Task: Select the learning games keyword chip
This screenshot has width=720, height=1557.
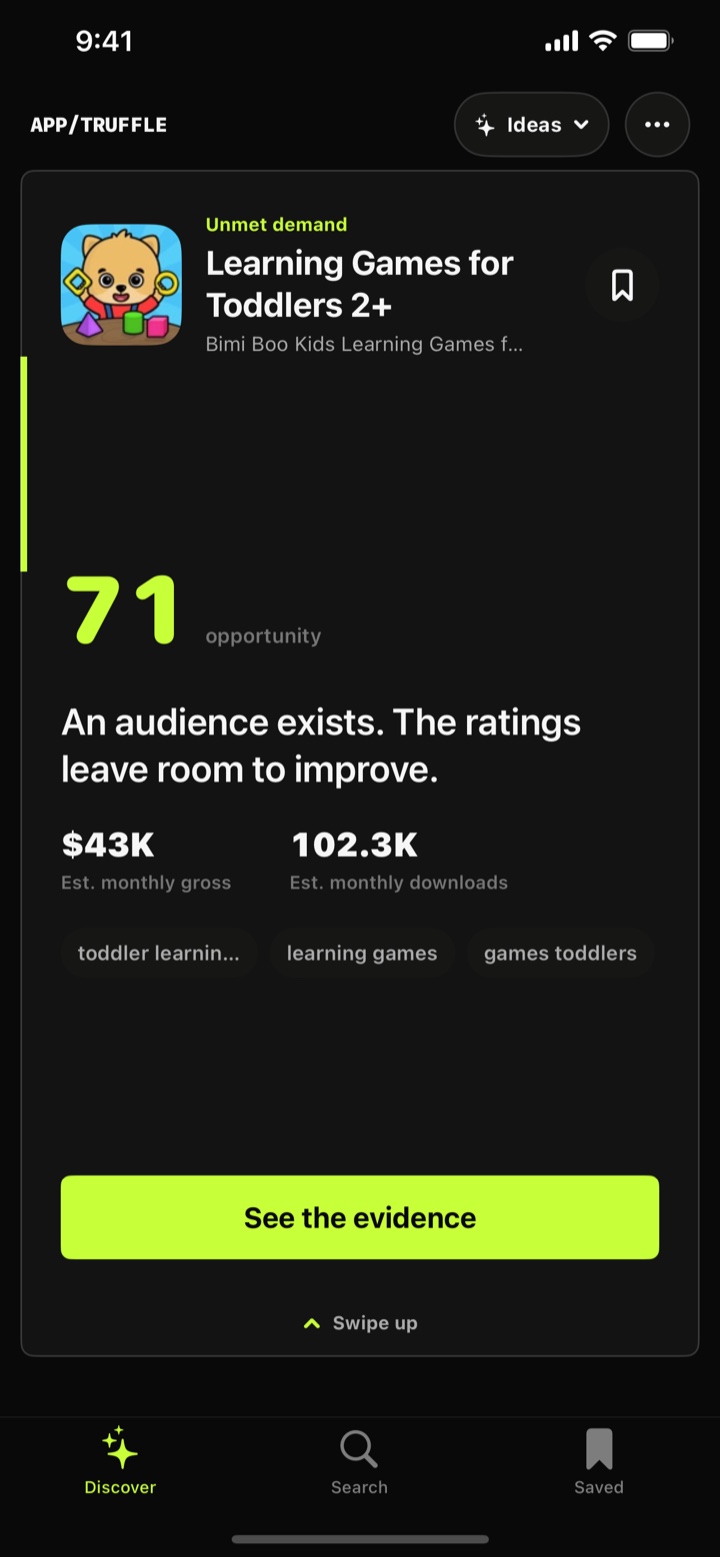Action: (362, 953)
